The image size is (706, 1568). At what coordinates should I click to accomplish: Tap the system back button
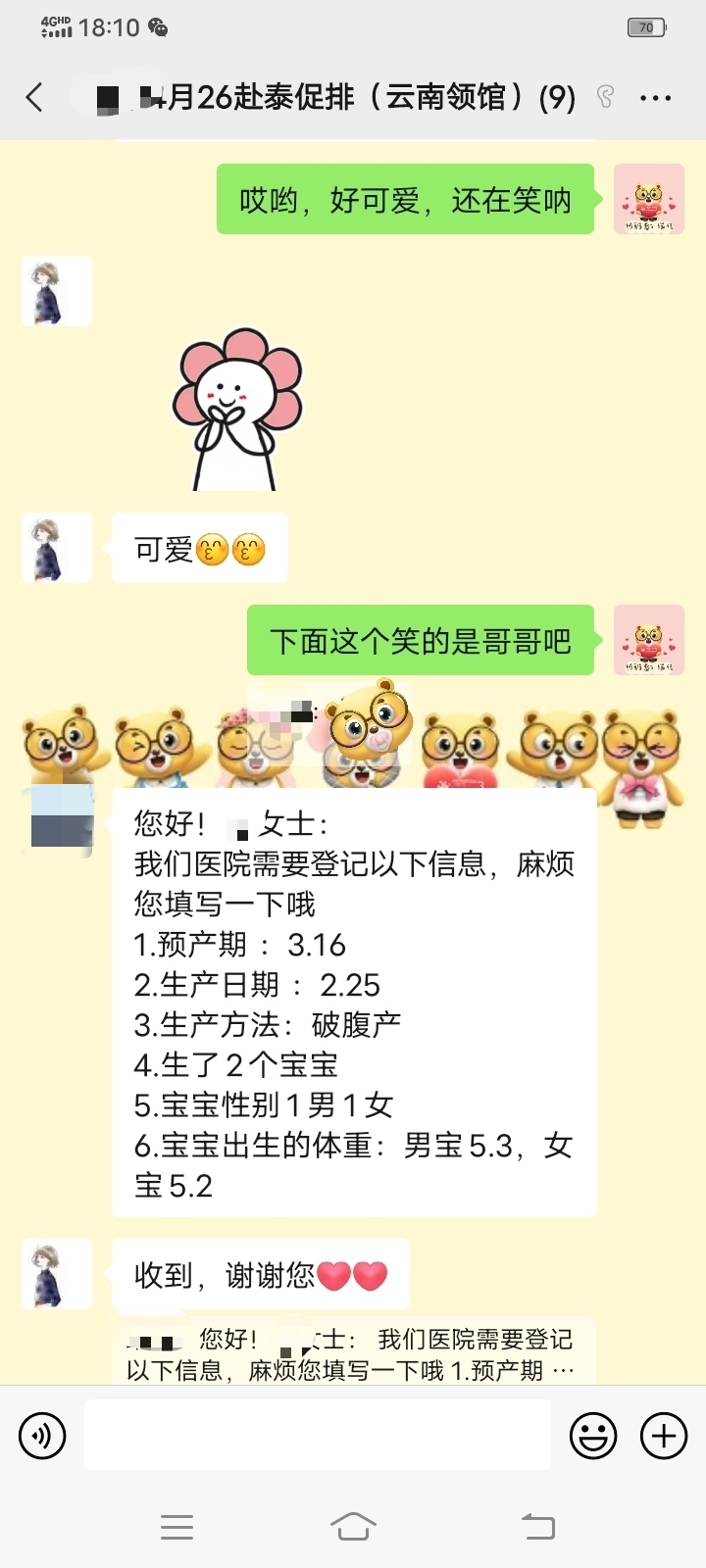pos(537,1526)
